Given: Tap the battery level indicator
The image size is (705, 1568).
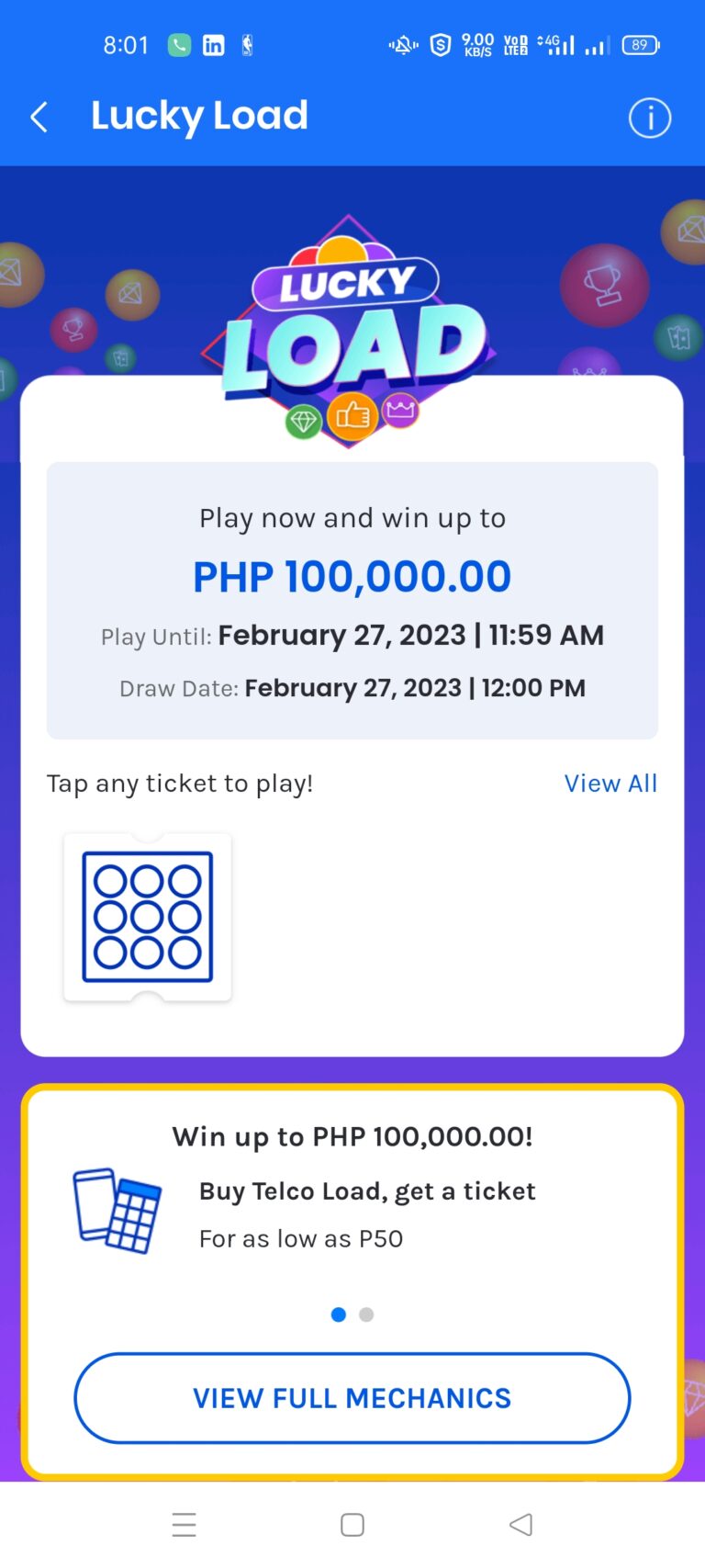Looking at the screenshot, I should pos(640,44).
